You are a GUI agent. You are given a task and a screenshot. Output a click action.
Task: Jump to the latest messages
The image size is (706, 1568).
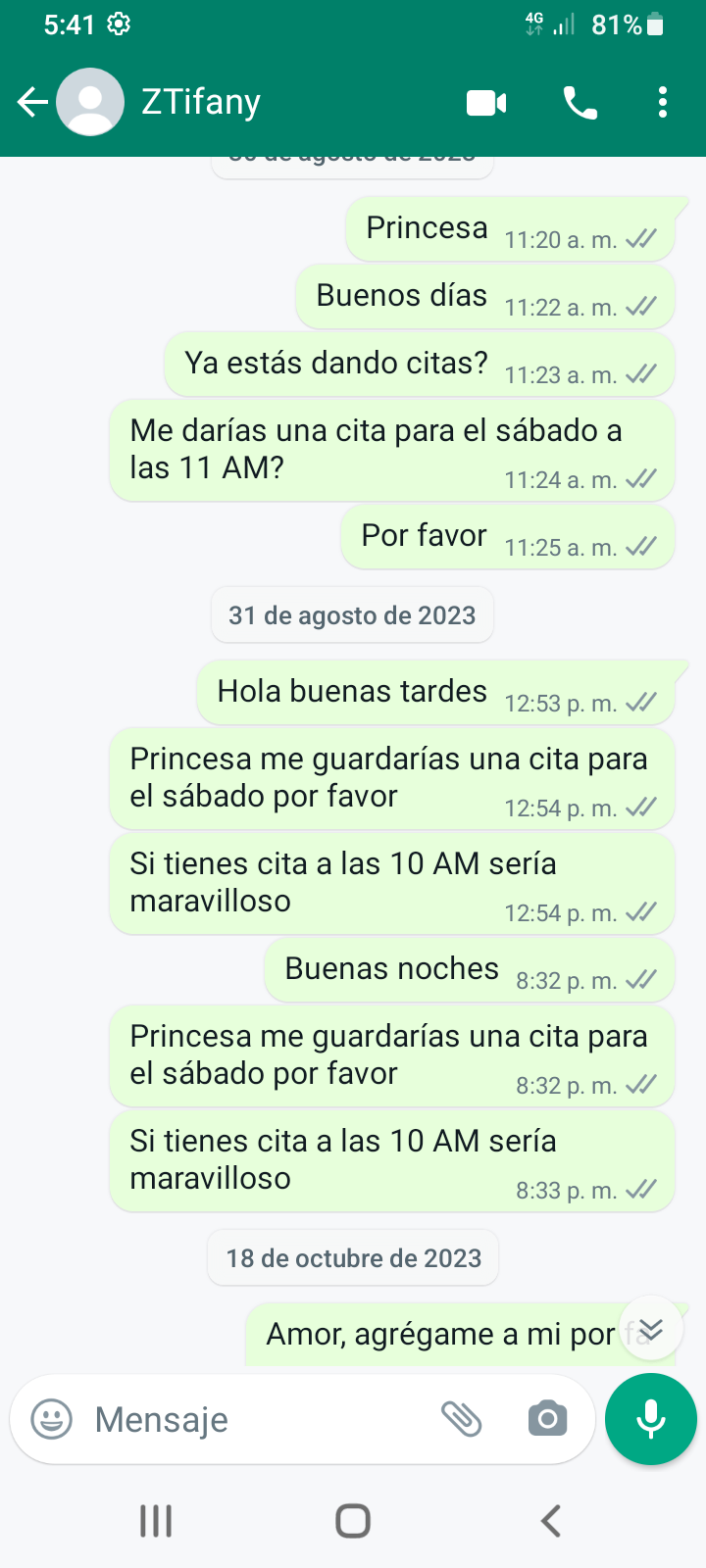(651, 1329)
